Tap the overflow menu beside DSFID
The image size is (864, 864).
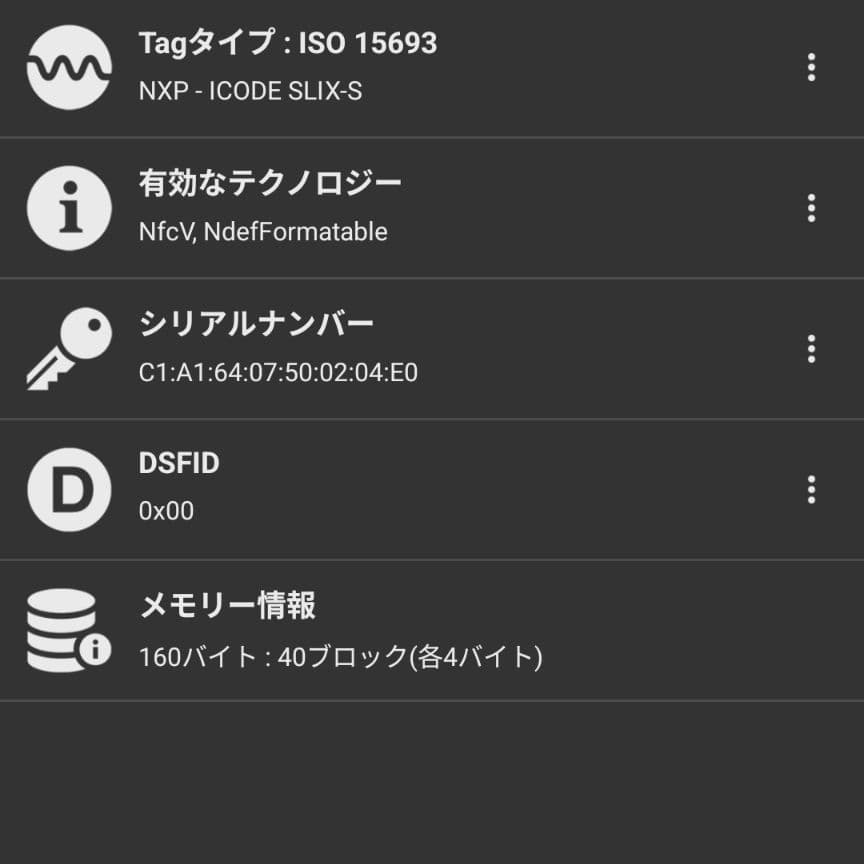click(811, 490)
